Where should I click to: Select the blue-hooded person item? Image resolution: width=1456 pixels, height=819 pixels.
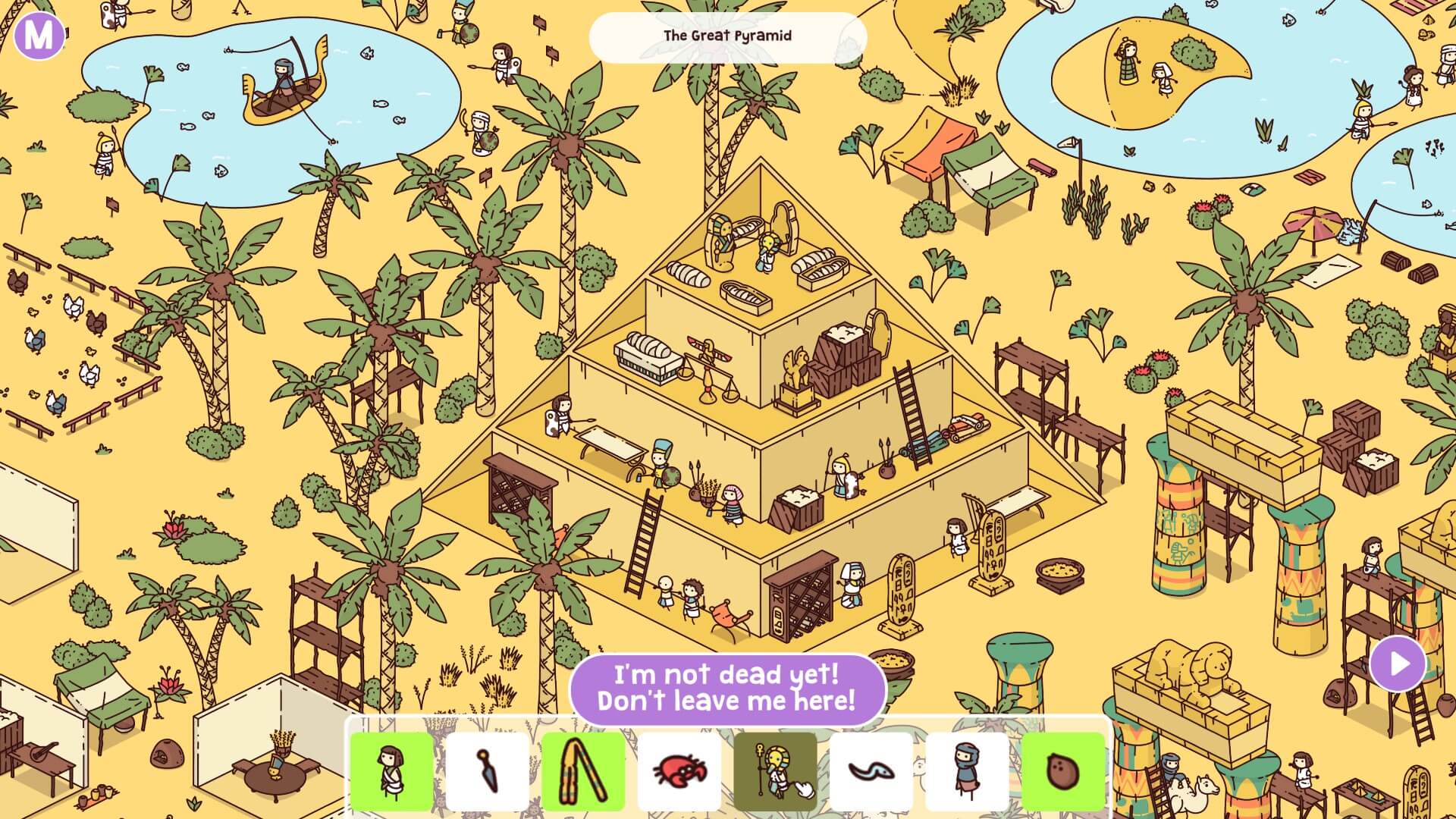pyautogui.click(x=967, y=771)
